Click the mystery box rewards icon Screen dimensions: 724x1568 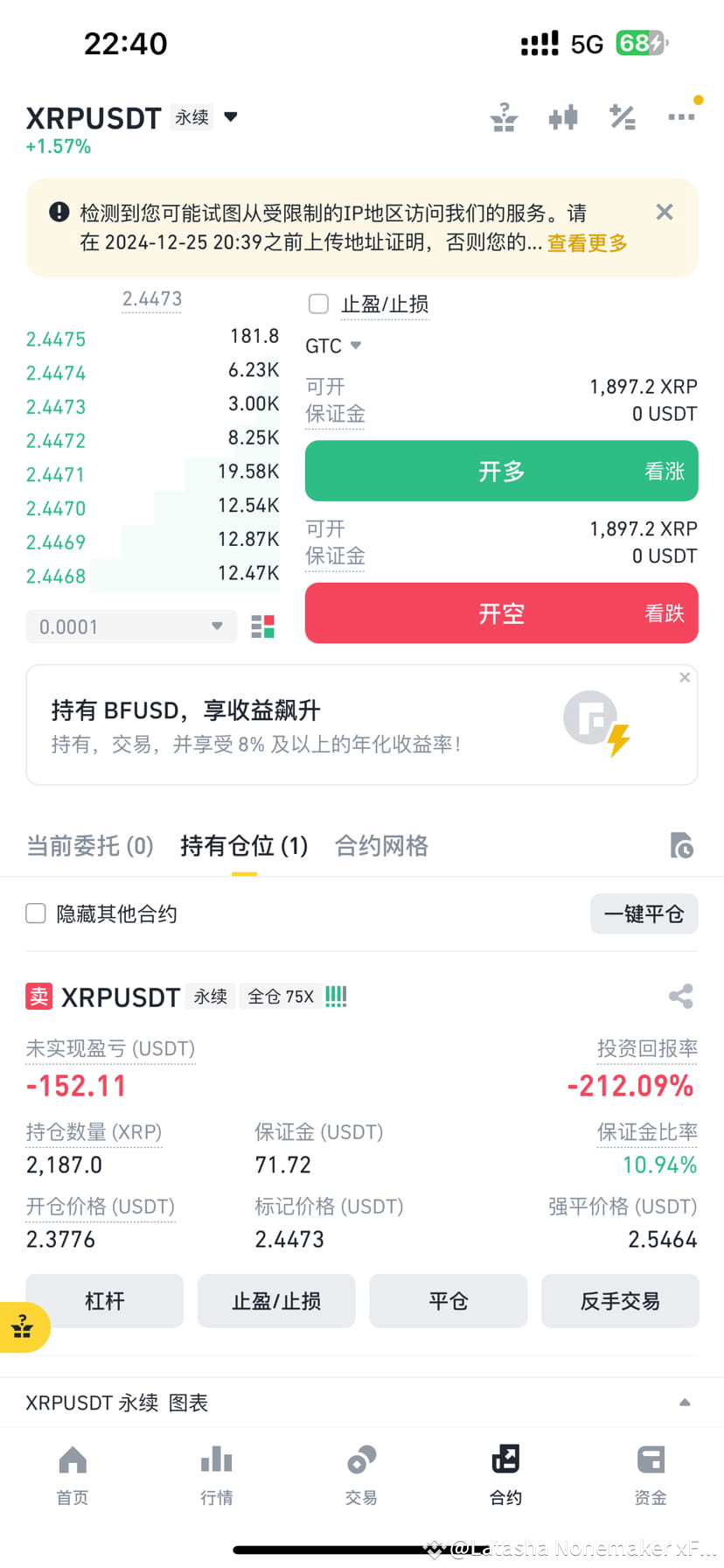click(x=504, y=118)
